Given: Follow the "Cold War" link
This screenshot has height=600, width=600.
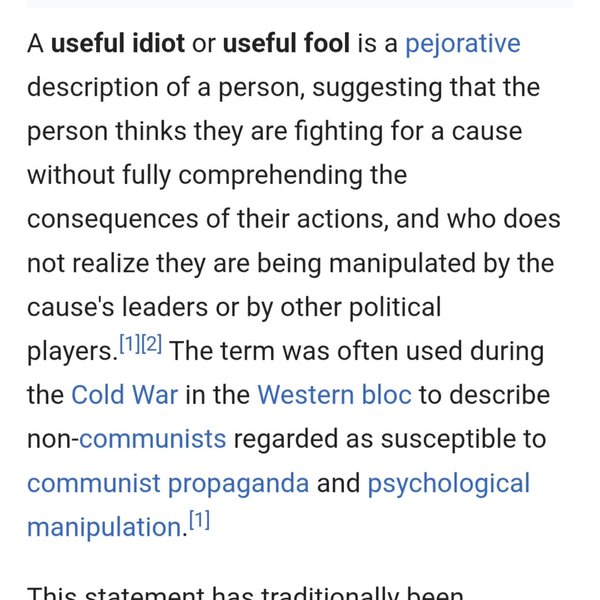Looking at the screenshot, I should point(124,394).
